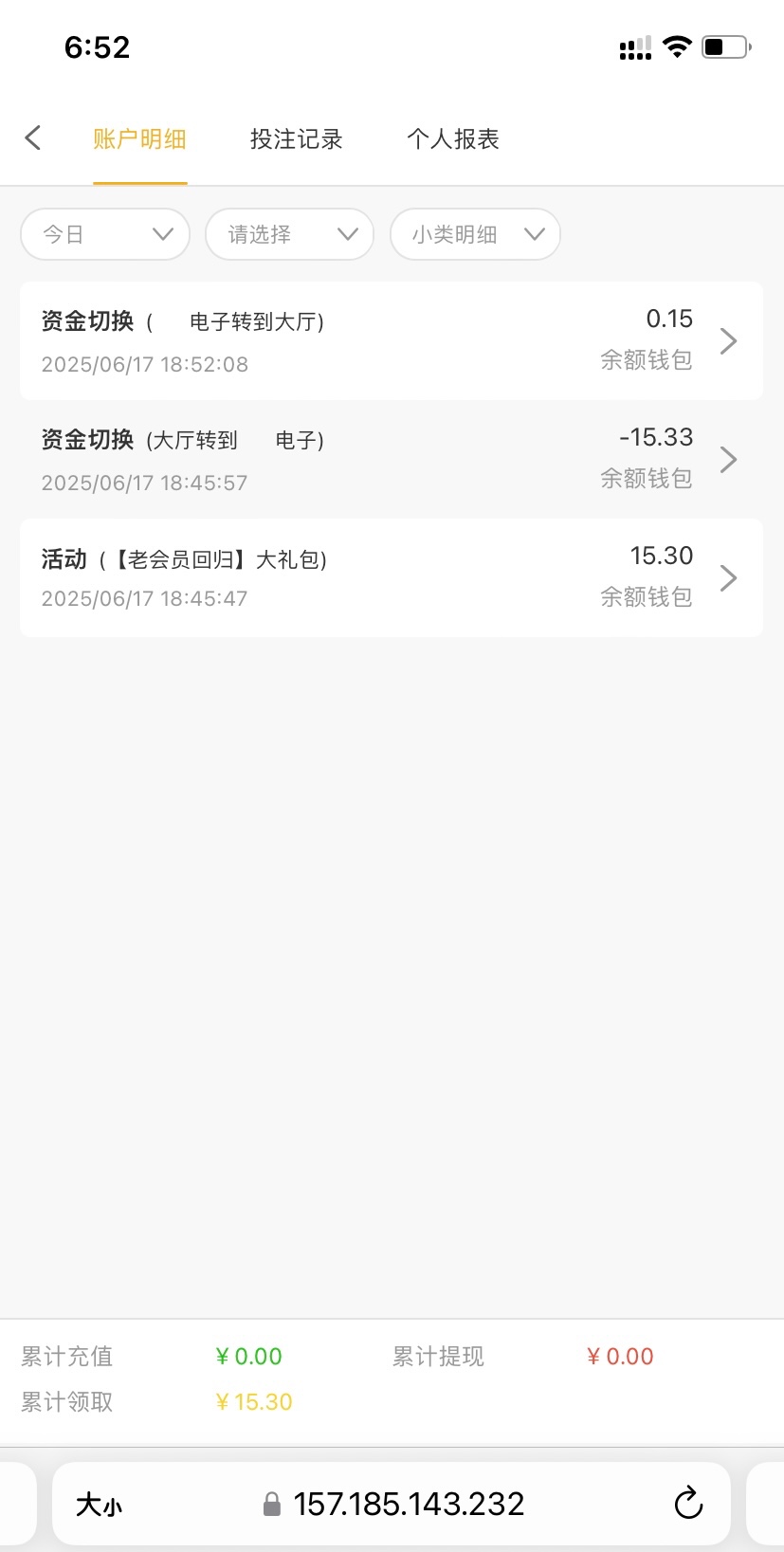The width and height of the screenshot is (784, 1552).
Task: Tap the 累计充值 ¥0.00 value
Action: click(248, 1356)
